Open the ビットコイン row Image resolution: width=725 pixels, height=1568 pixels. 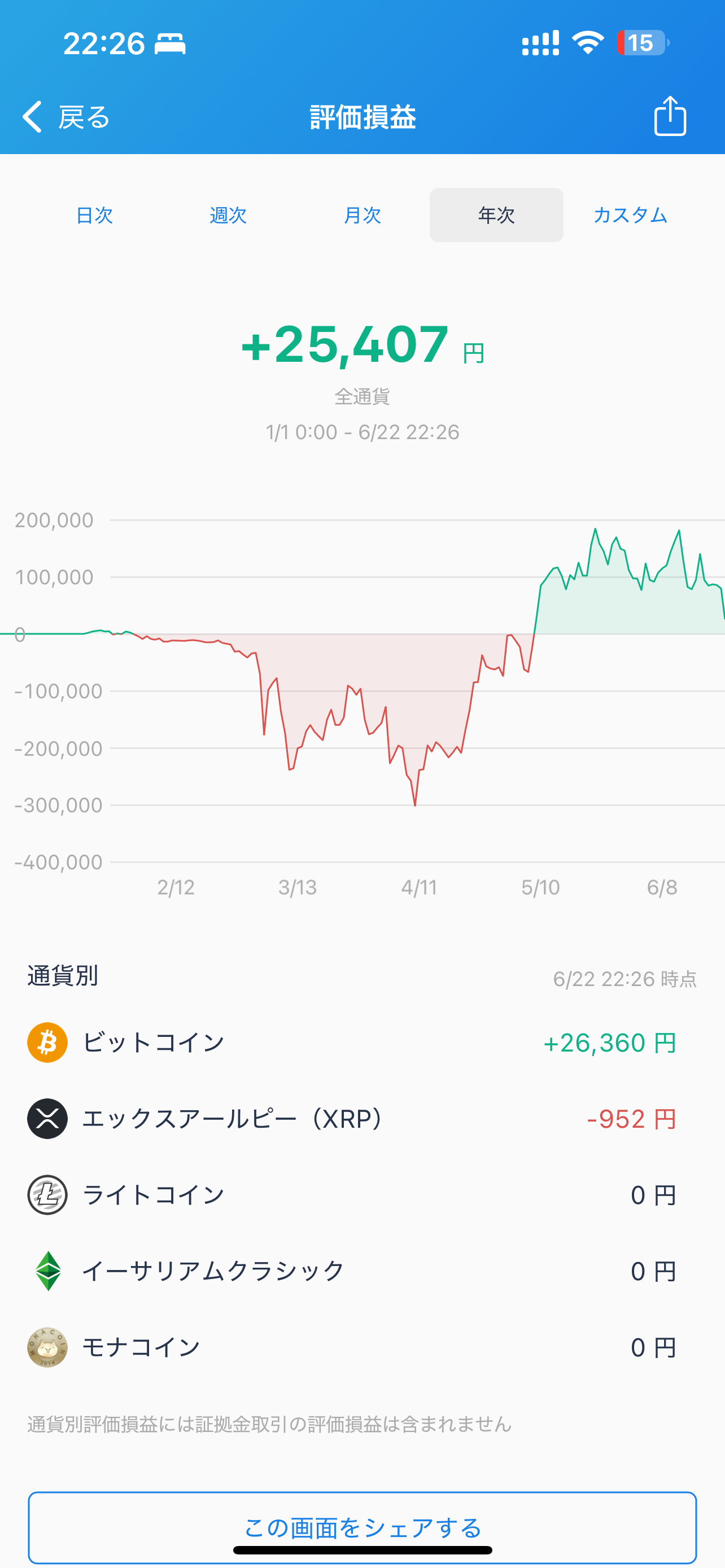362,1043
